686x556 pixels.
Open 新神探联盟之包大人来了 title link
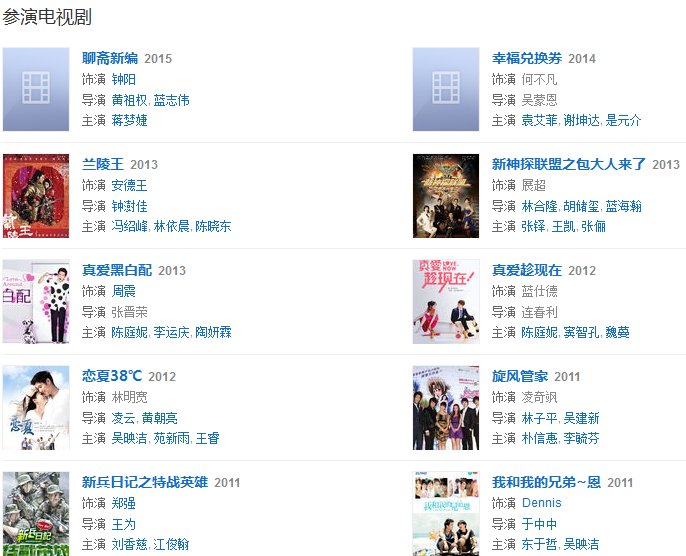coord(569,164)
